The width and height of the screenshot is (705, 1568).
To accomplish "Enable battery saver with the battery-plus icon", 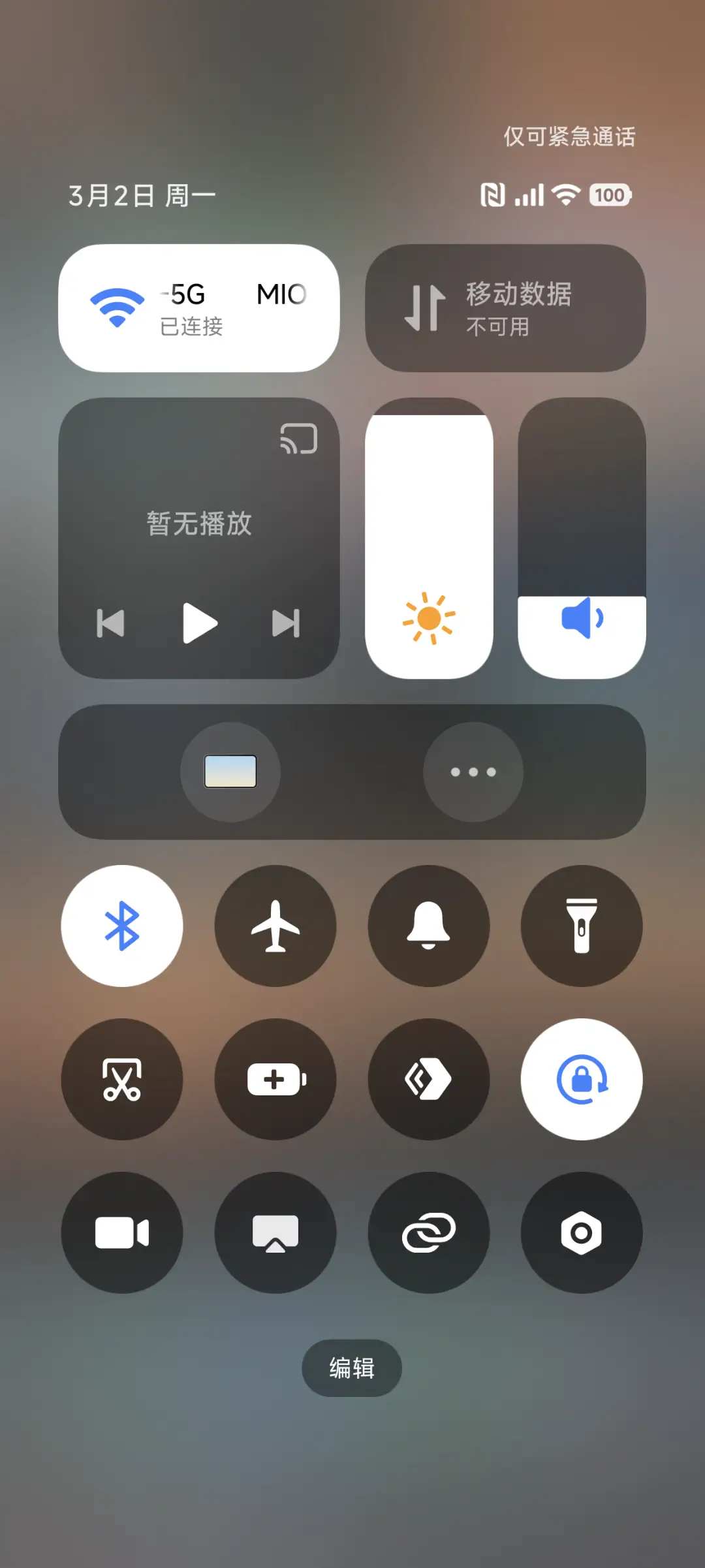I will [275, 1079].
